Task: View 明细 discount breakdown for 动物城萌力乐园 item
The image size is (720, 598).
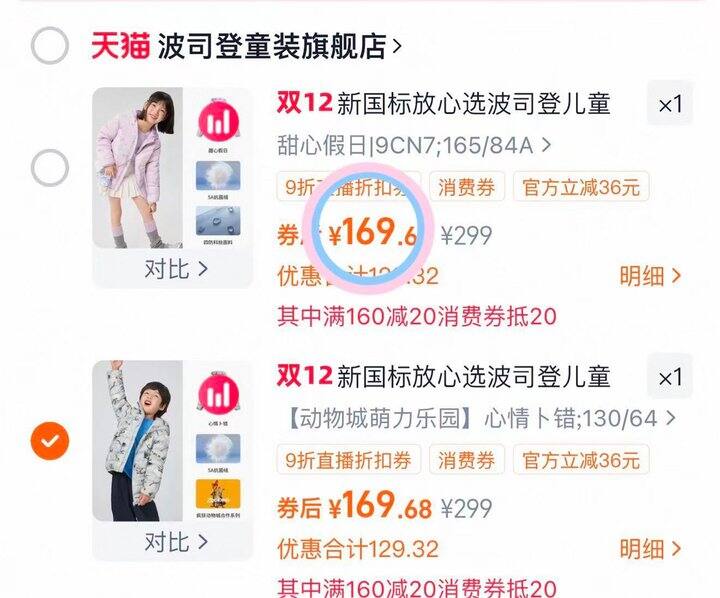Action: tap(650, 549)
